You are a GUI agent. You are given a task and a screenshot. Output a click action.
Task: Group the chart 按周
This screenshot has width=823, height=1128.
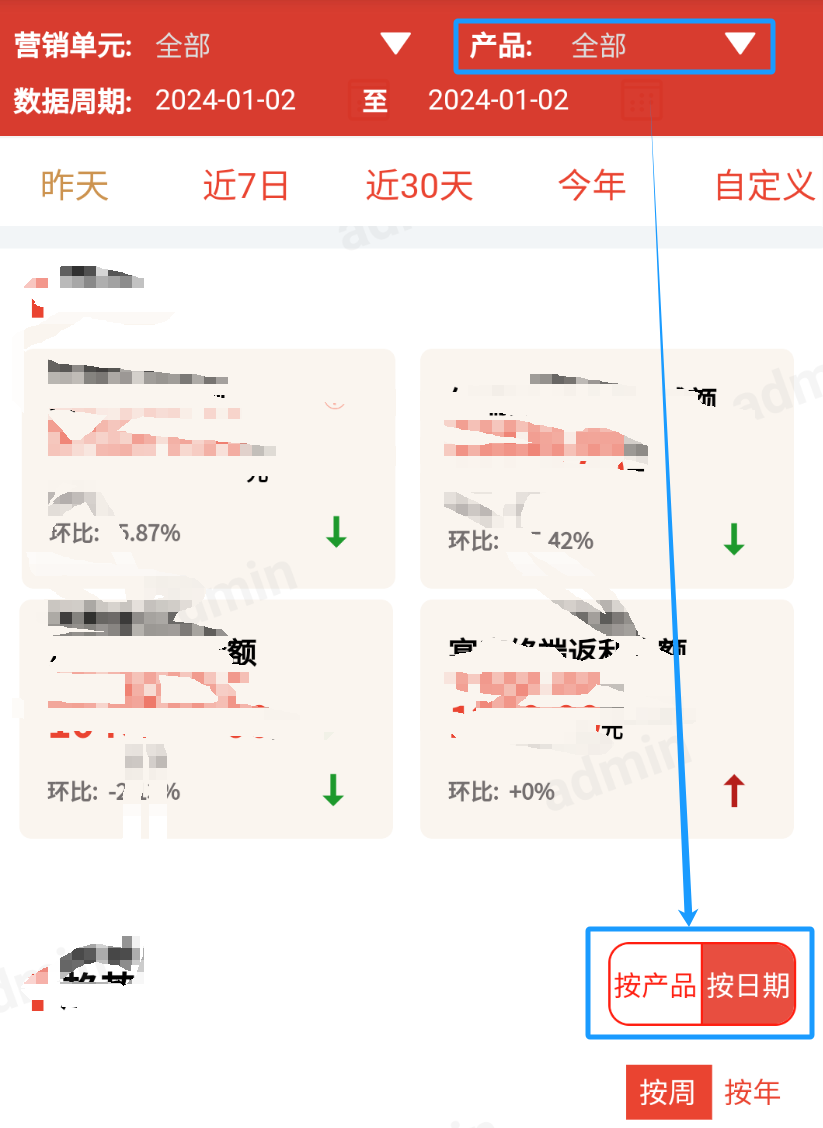click(x=667, y=1092)
